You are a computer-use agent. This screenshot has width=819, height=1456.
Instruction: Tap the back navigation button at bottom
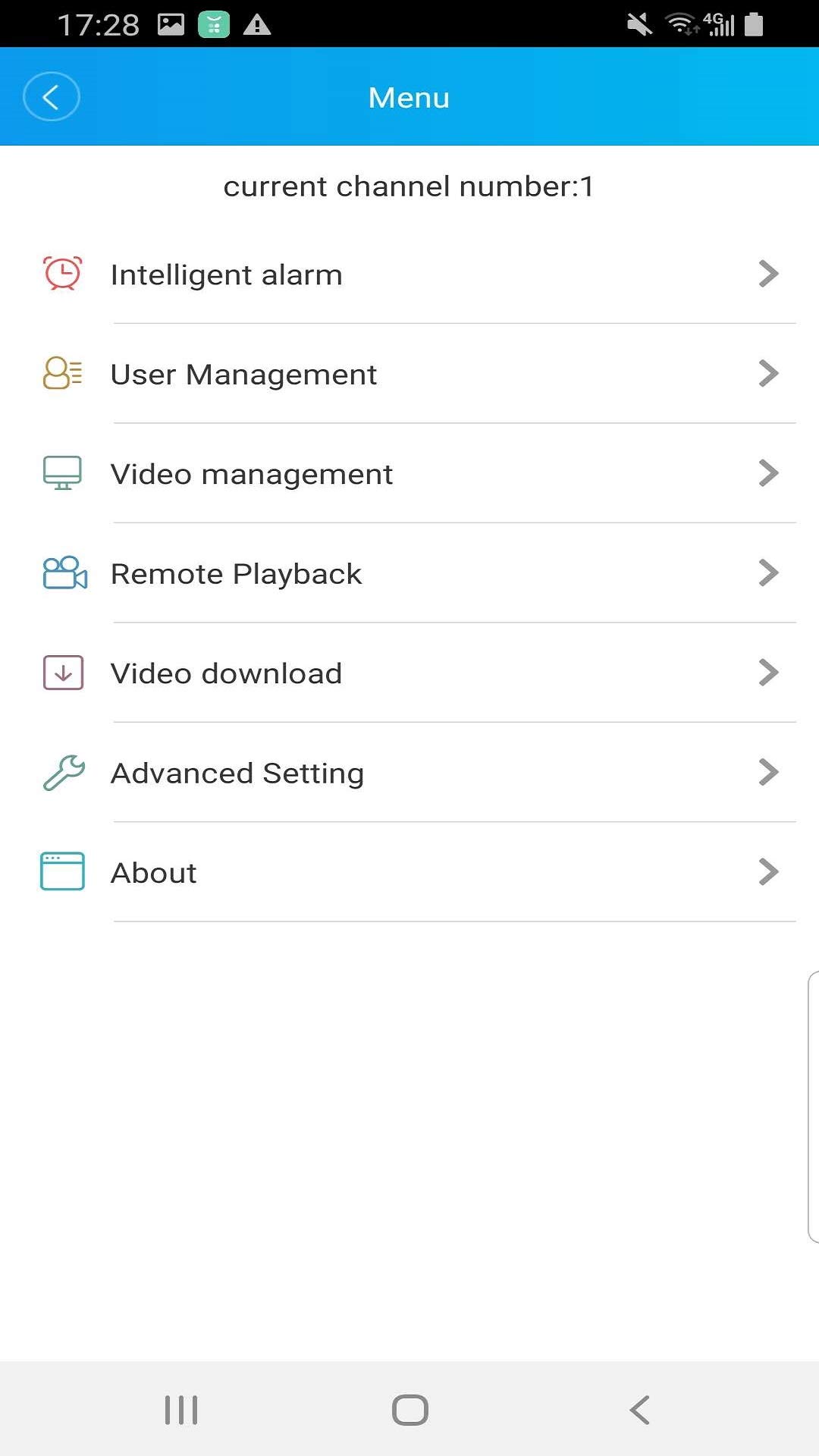tap(638, 1410)
